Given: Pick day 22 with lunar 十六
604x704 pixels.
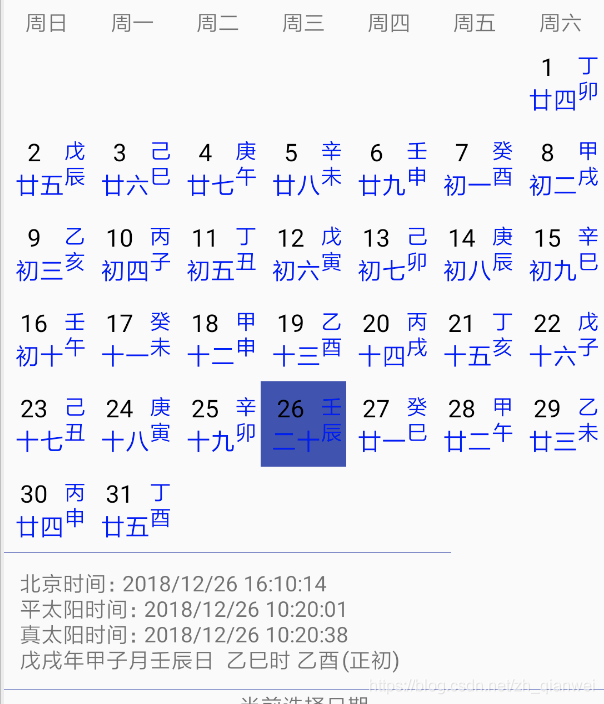Looking at the screenshot, I should tap(560, 338).
